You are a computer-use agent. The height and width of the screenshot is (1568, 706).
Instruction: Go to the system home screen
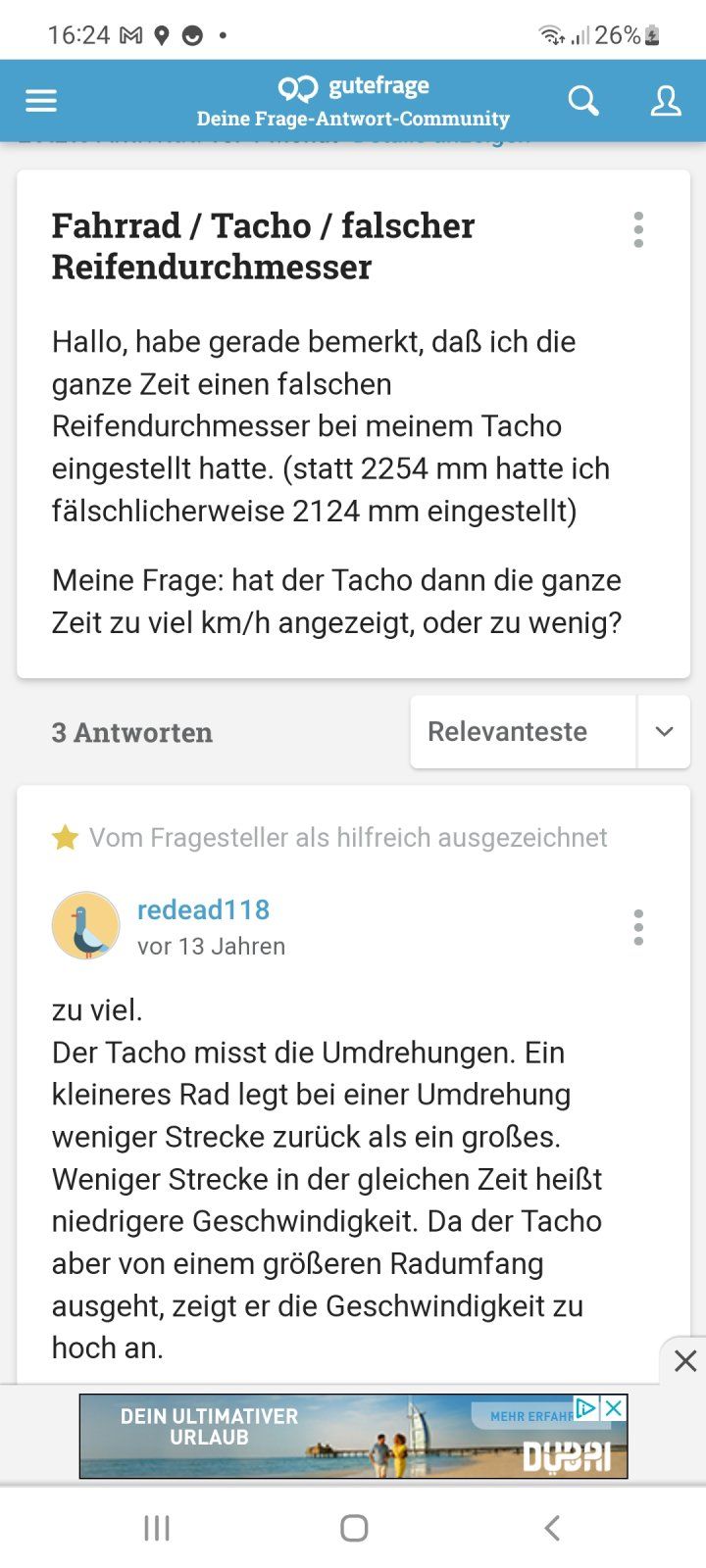354,1527
